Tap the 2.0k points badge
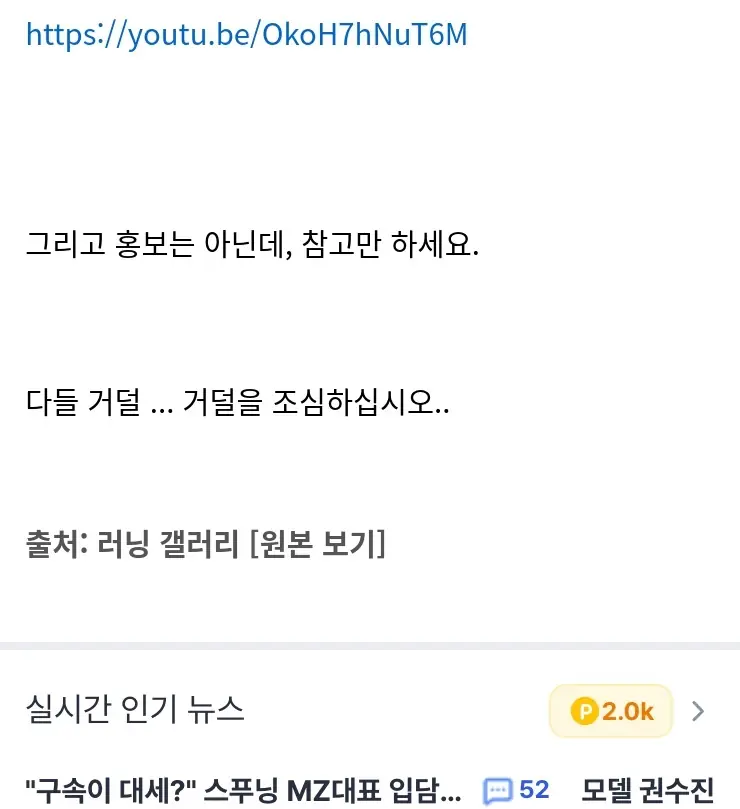This screenshot has width=740, height=809. tap(611, 711)
